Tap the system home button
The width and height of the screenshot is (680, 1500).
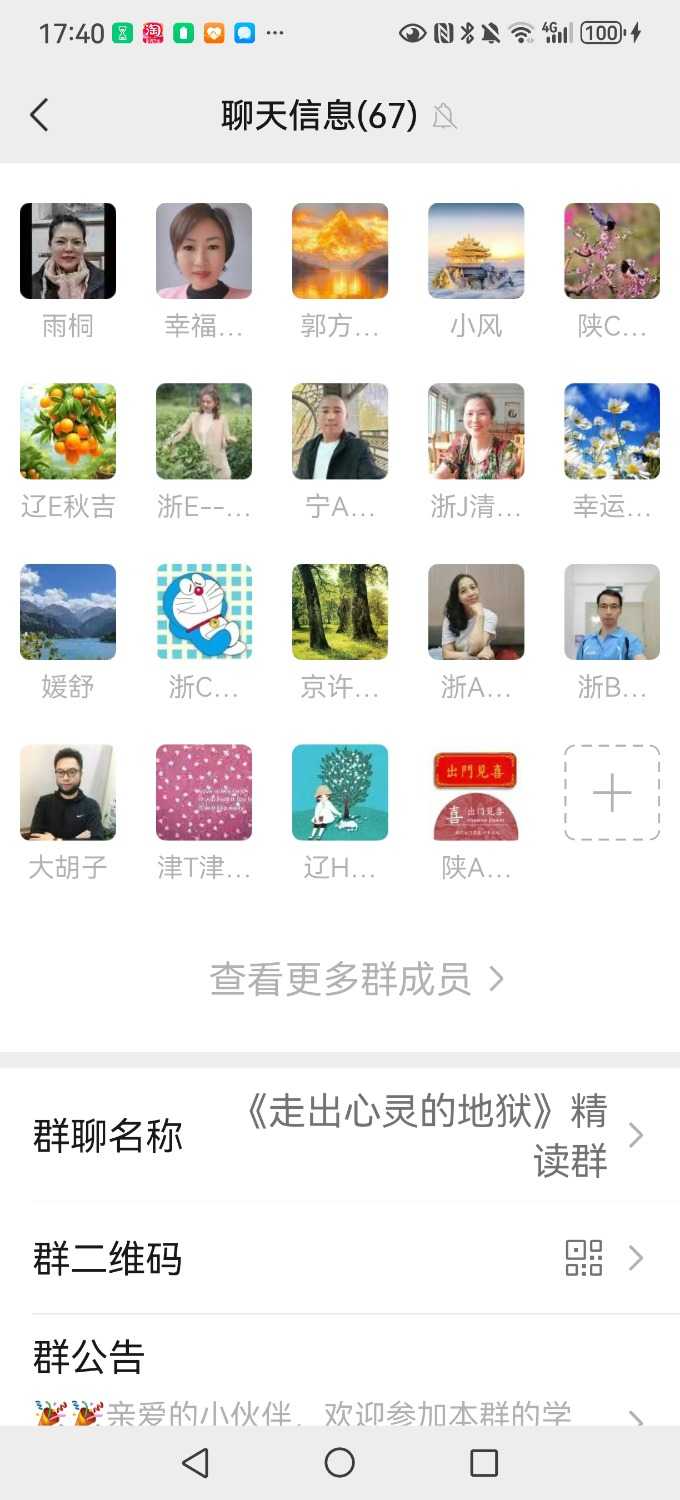click(340, 1463)
